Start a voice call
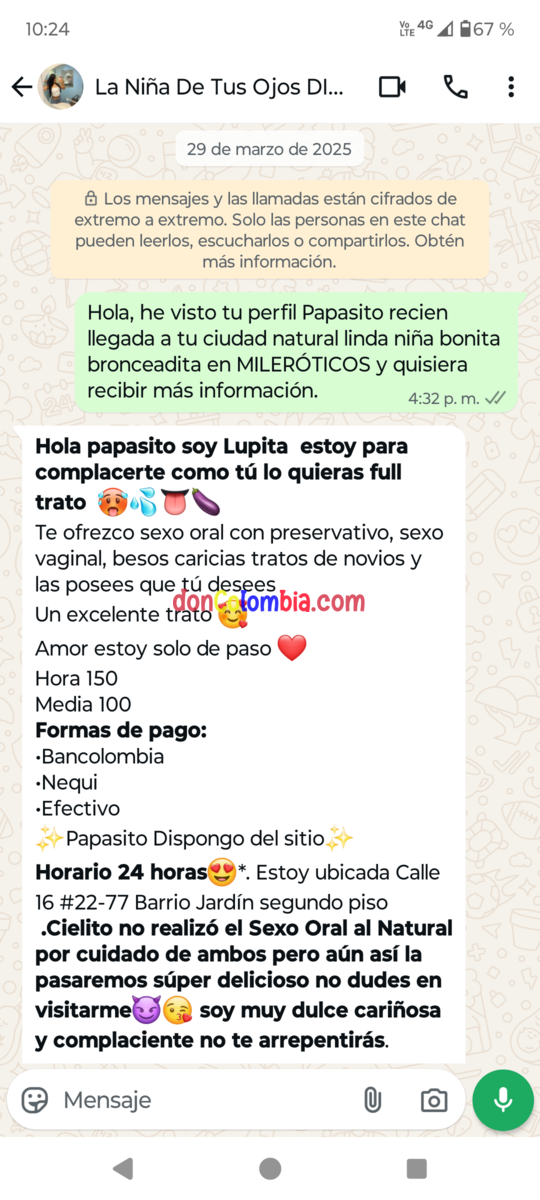The image size is (540, 1200). pos(455,87)
